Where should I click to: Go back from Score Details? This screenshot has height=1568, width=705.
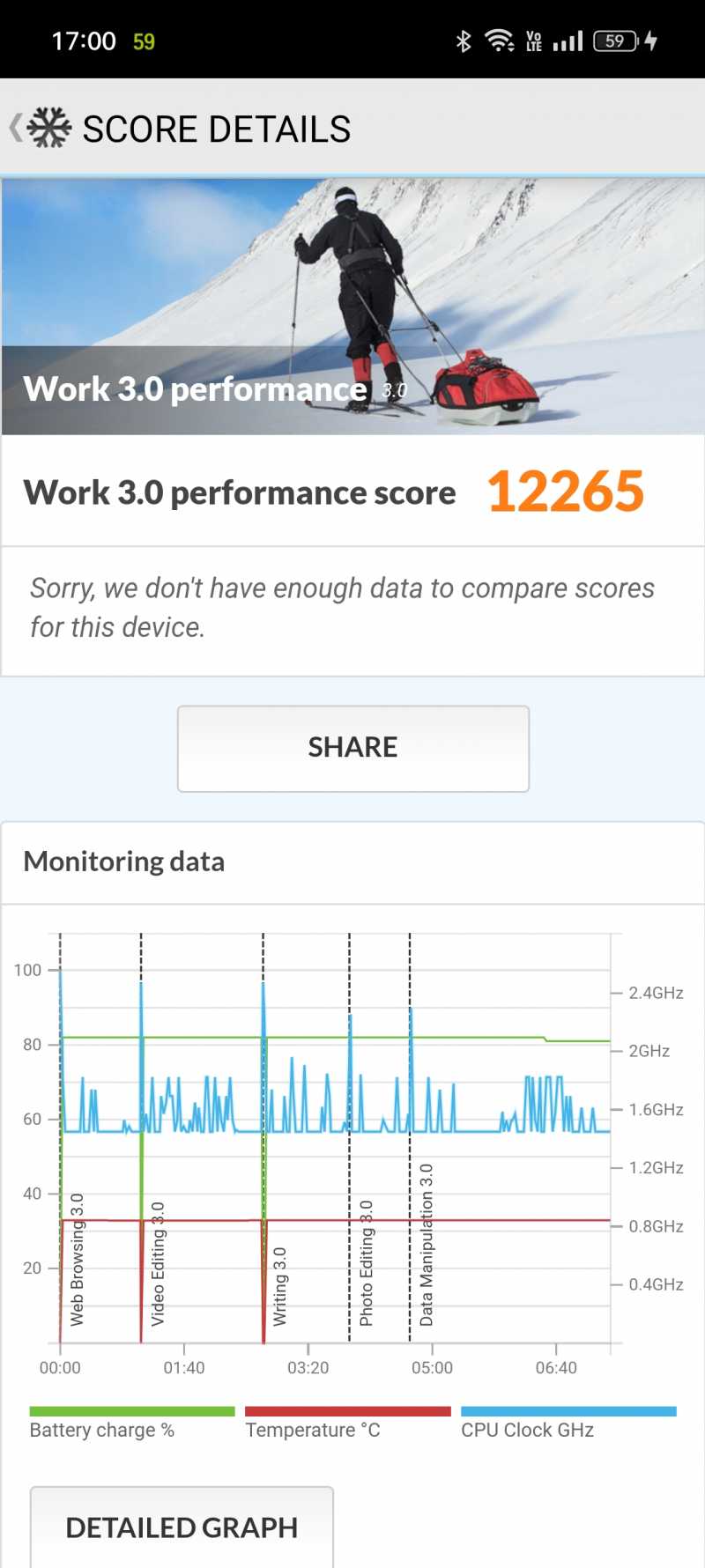point(16,129)
